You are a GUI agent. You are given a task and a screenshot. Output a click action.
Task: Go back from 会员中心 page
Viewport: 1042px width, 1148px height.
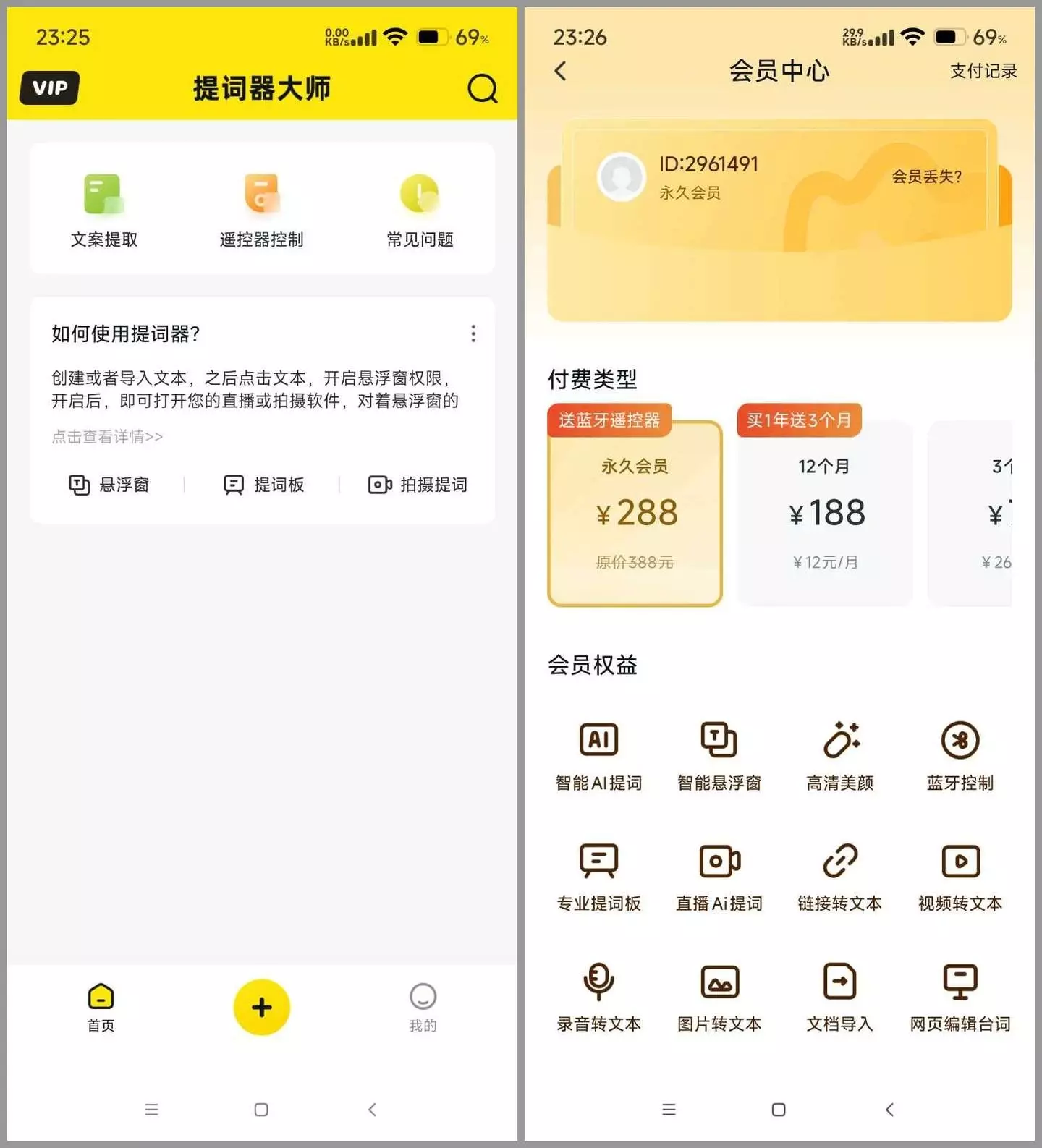[561, 71]
